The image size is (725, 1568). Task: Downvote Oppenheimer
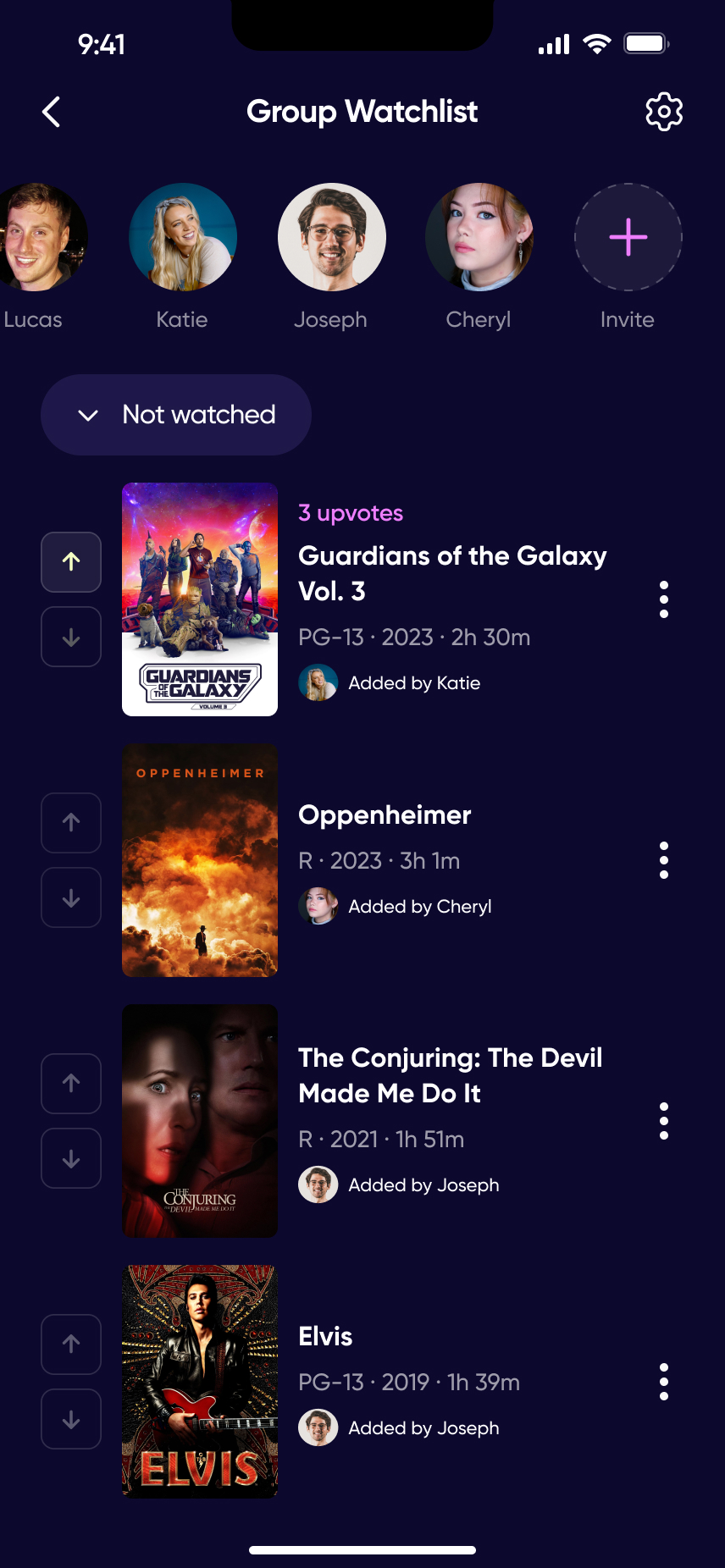[70, 897]
